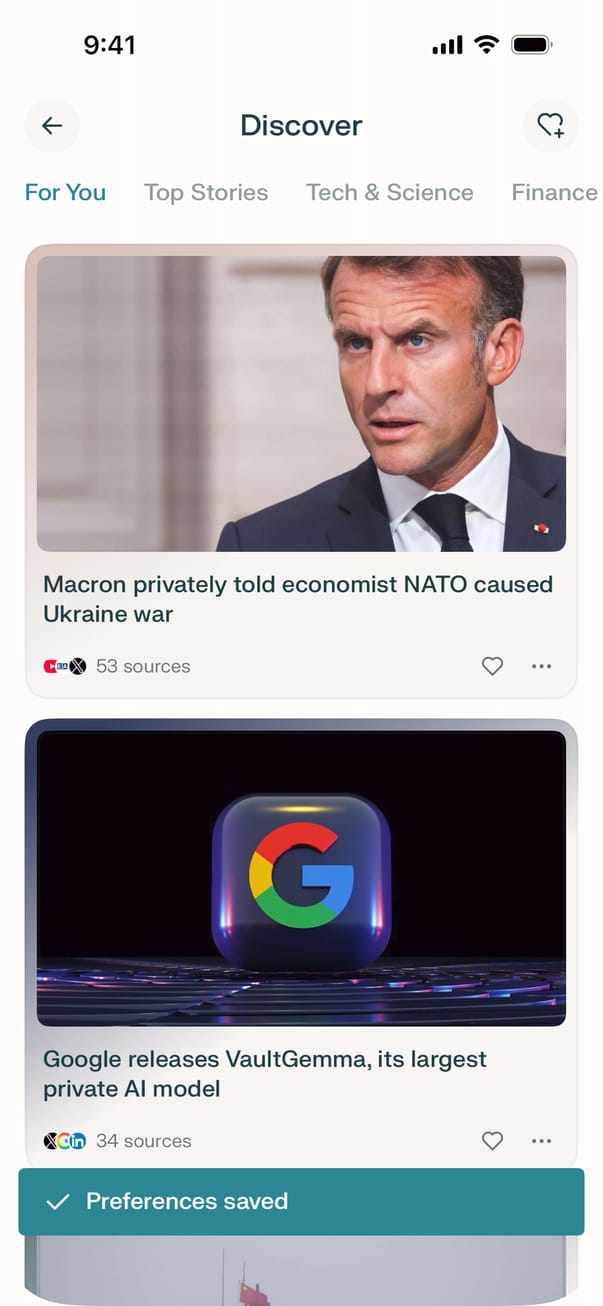Open more options for the VaultGemma story

coord(542,1141)
